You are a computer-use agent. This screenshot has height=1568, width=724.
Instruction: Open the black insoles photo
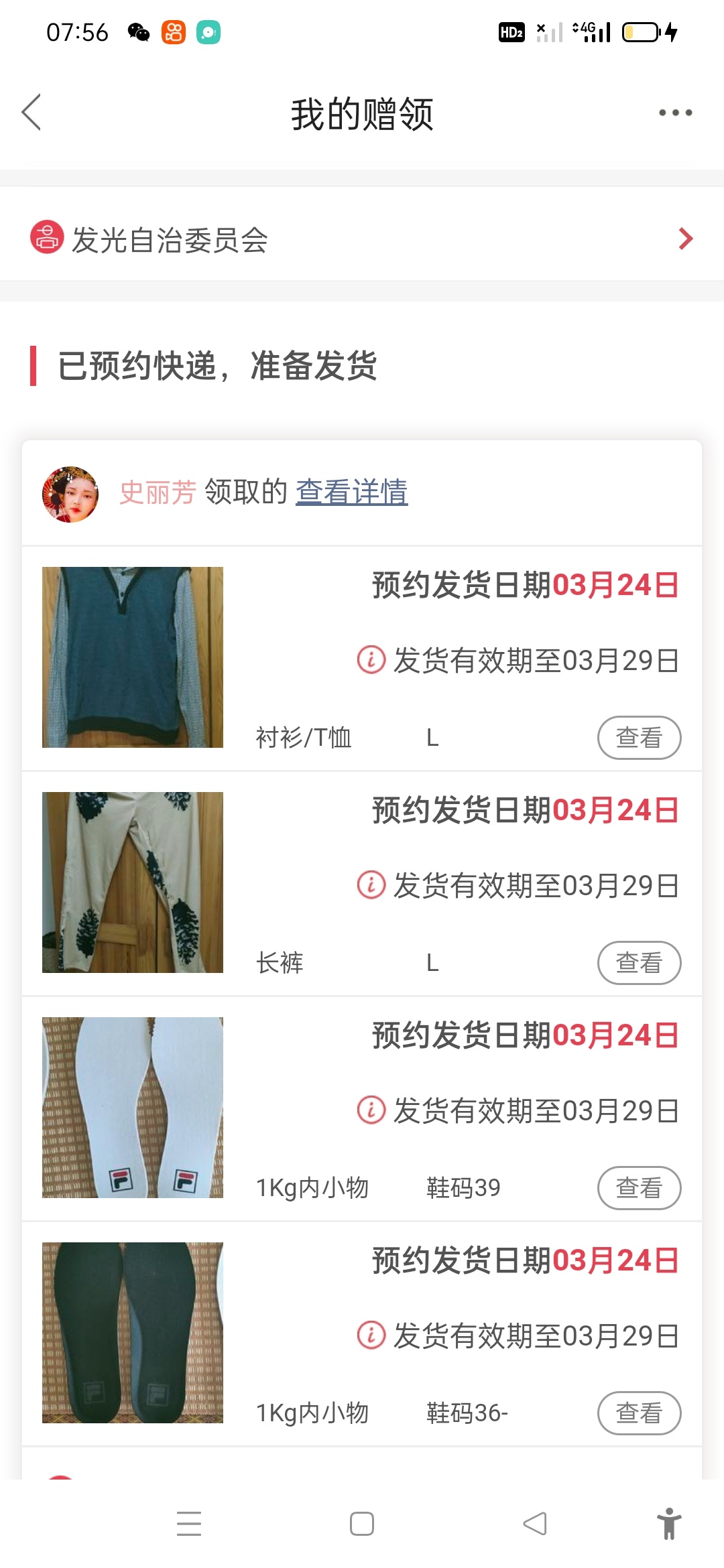(x=133, y=1333)
